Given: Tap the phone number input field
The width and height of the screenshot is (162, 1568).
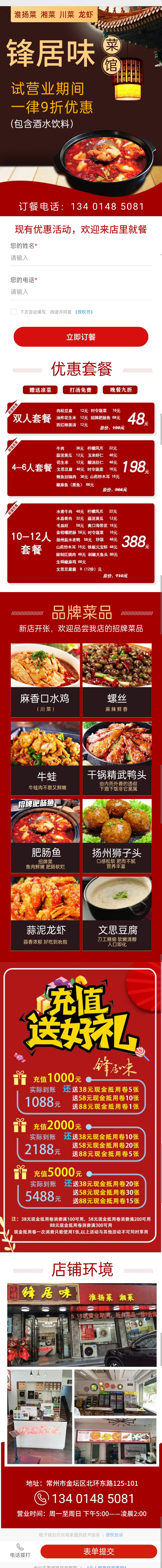Looking at the screenshot, I should [81, 292].
